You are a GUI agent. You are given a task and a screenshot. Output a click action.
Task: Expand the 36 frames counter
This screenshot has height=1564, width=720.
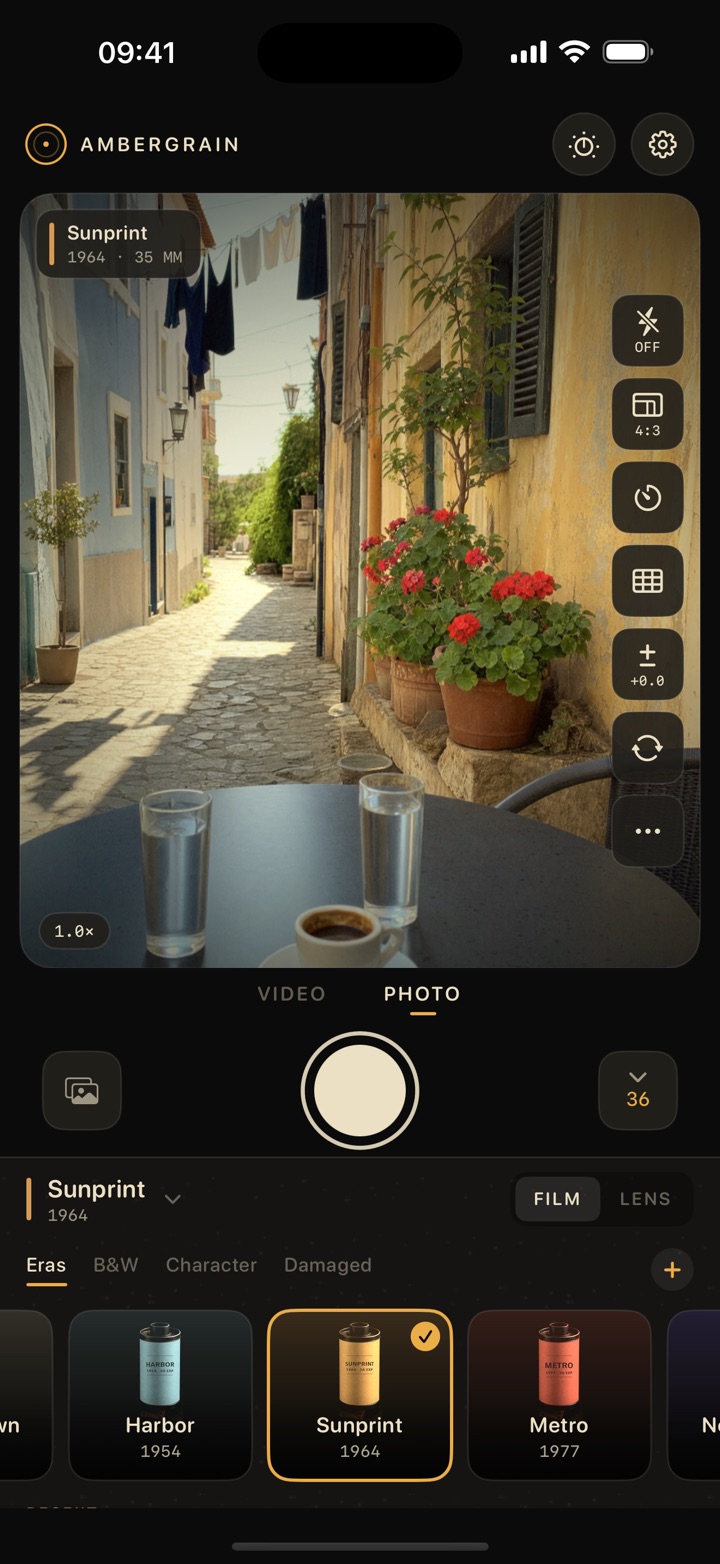pos(638,1091)
